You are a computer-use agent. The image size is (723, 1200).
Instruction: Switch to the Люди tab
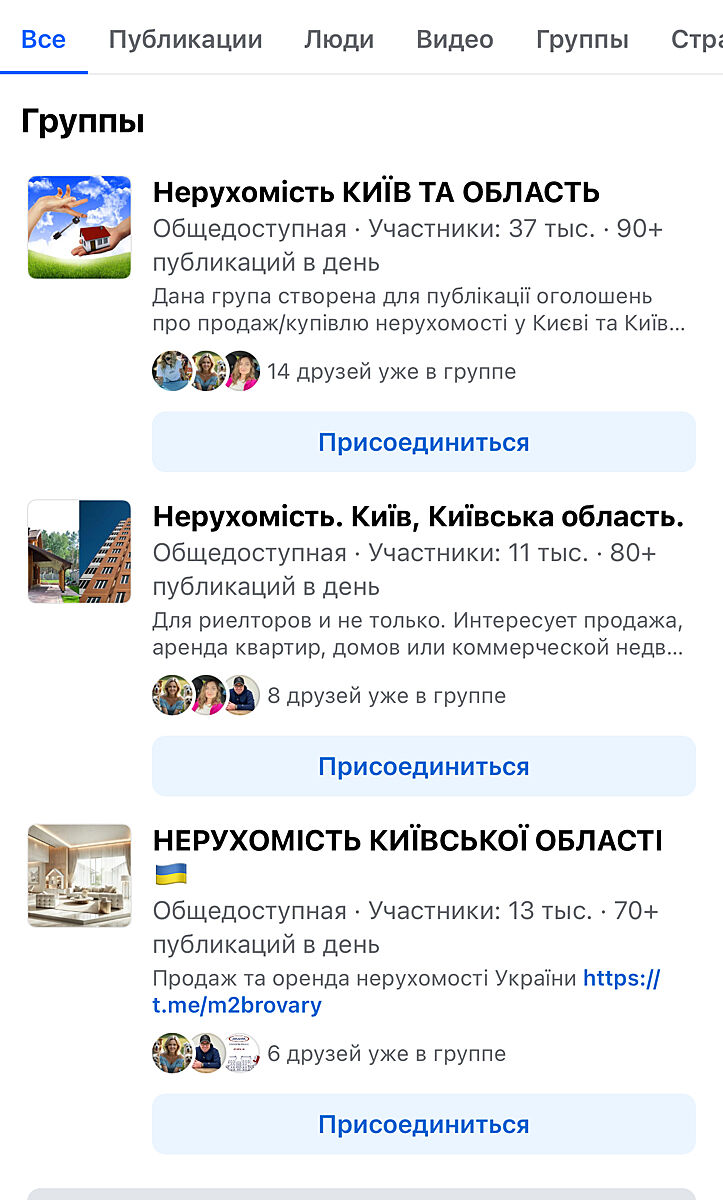(339, 40)
